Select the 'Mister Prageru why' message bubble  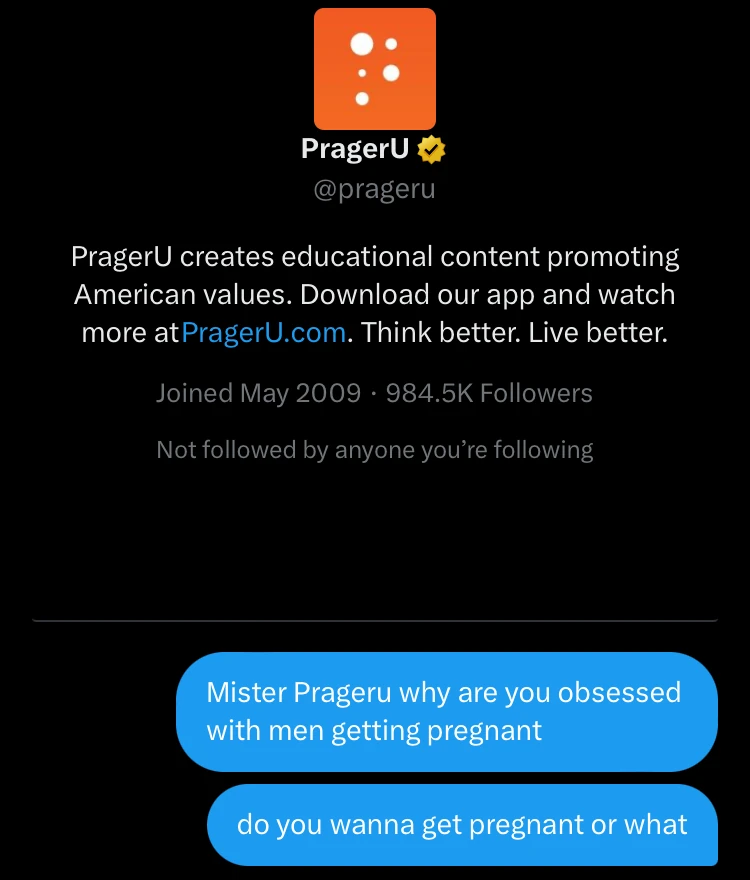point(446,711)
